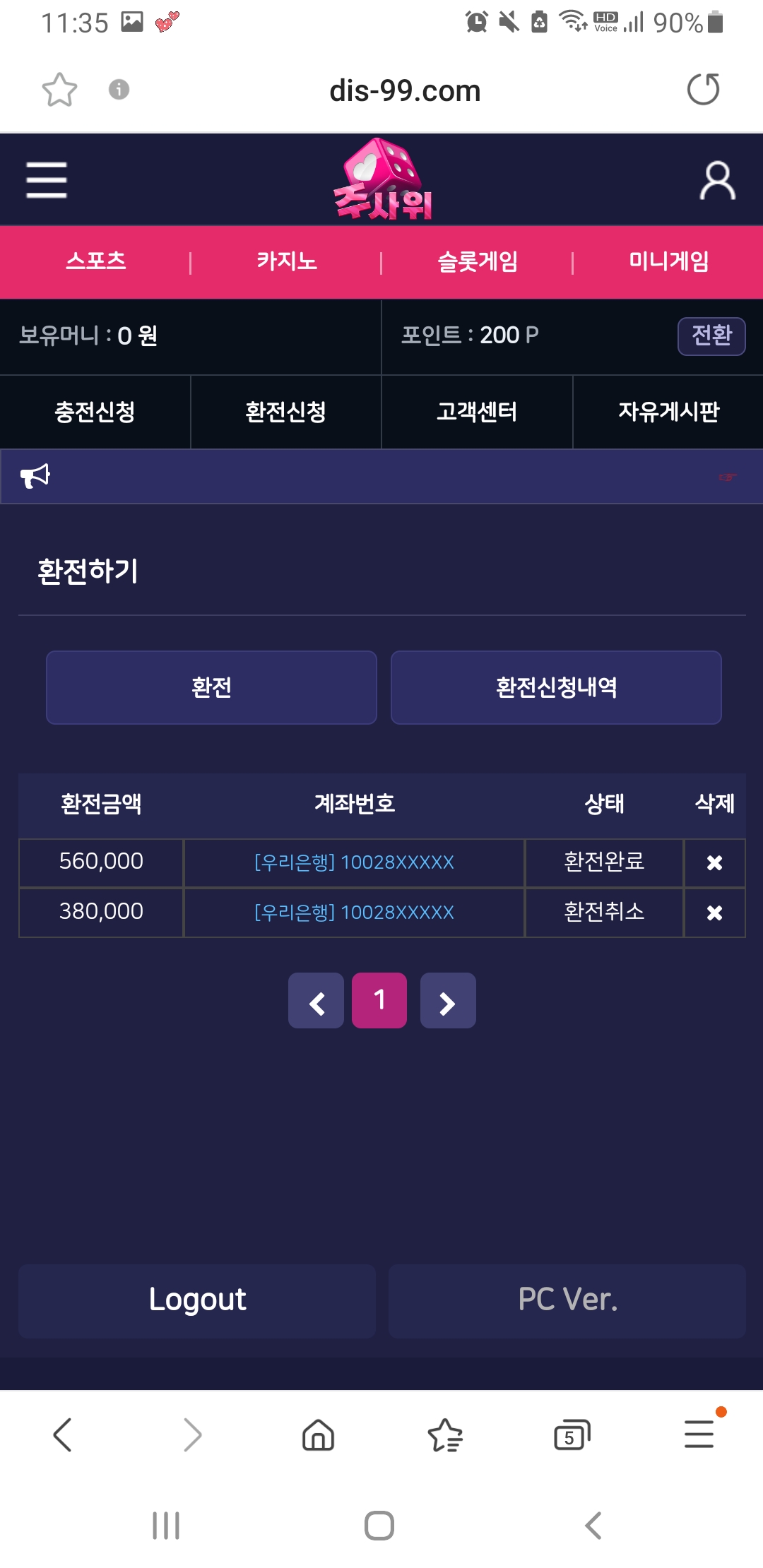Delete the 380,000 withdrawal record

point(714,913)
